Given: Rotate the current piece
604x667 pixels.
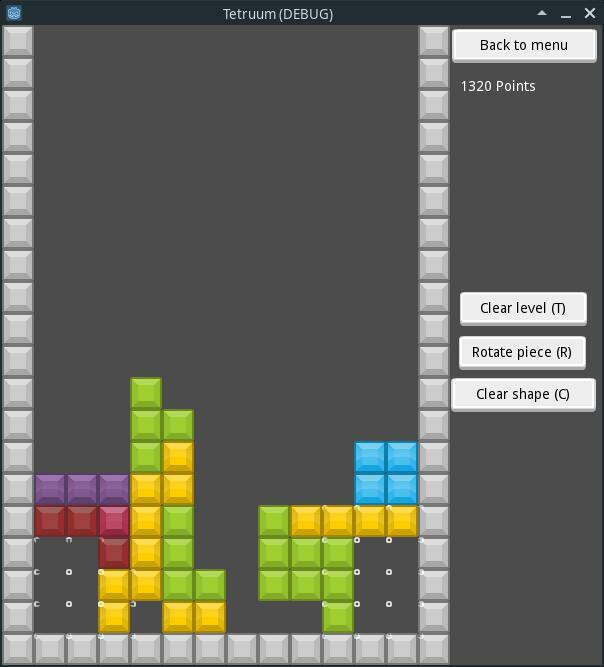Looking at the screenshot, I should click(522, 352).
